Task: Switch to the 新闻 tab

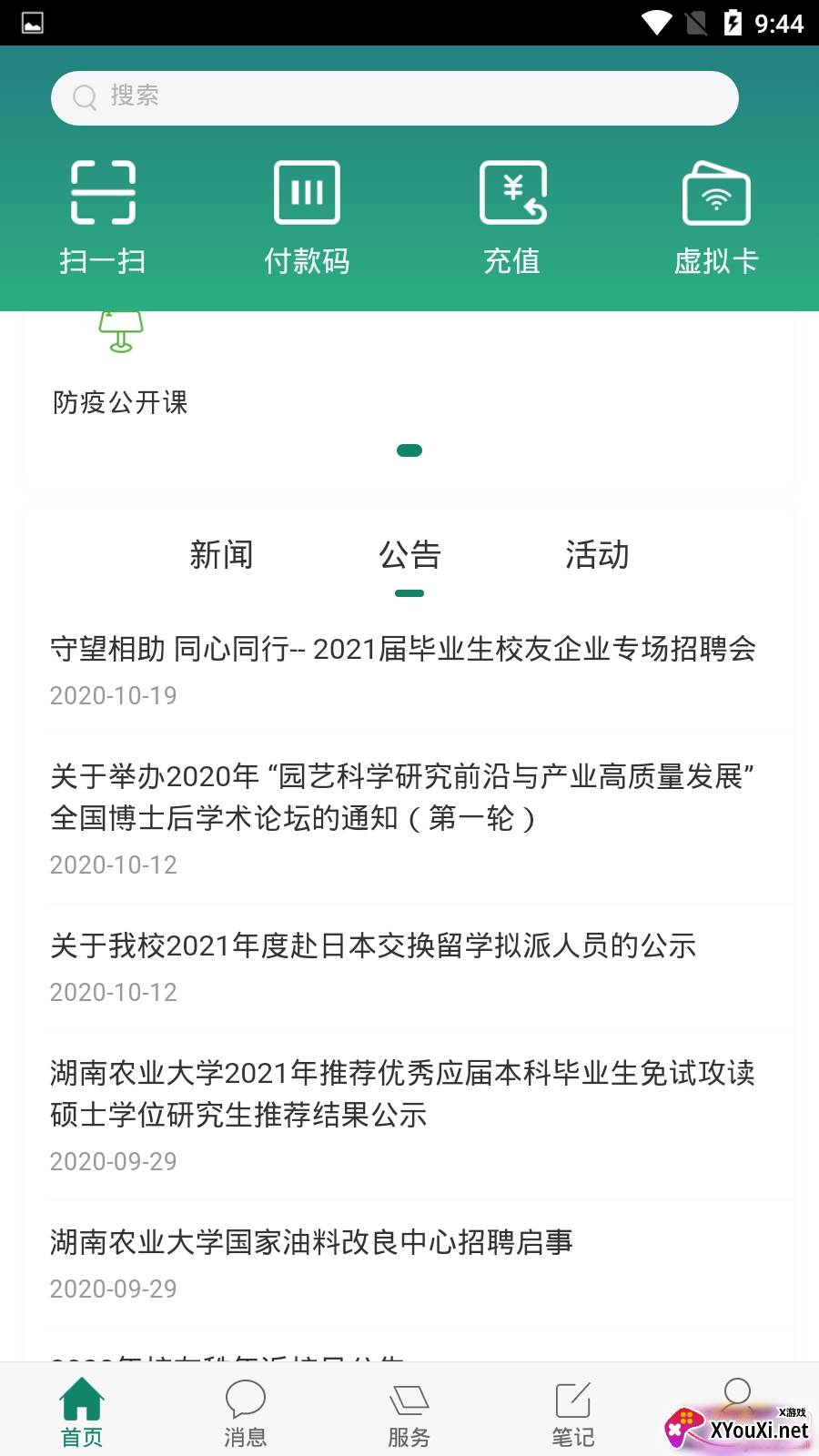Action: (221, 555)
